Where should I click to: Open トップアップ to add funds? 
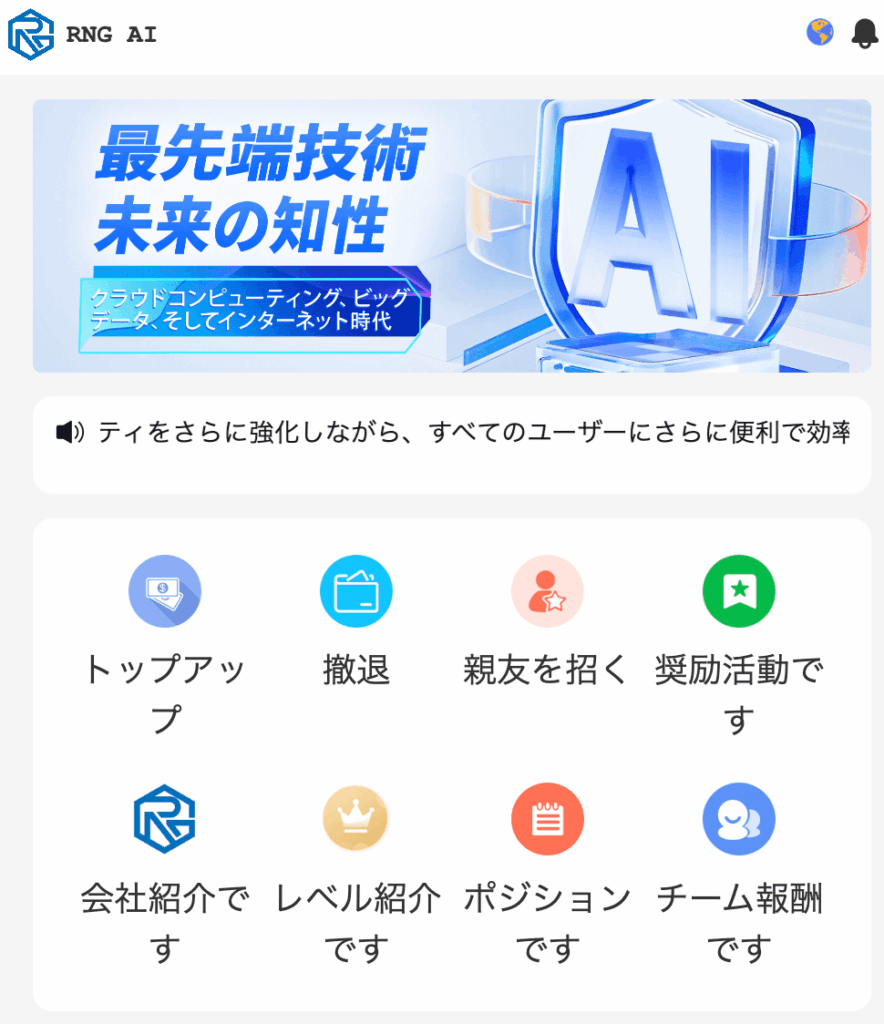[165, 591]
